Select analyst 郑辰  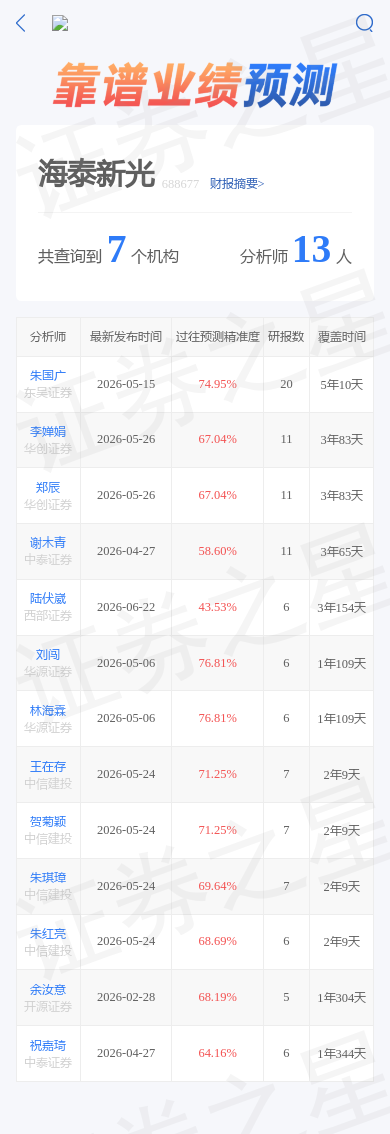tap(48, 487)
